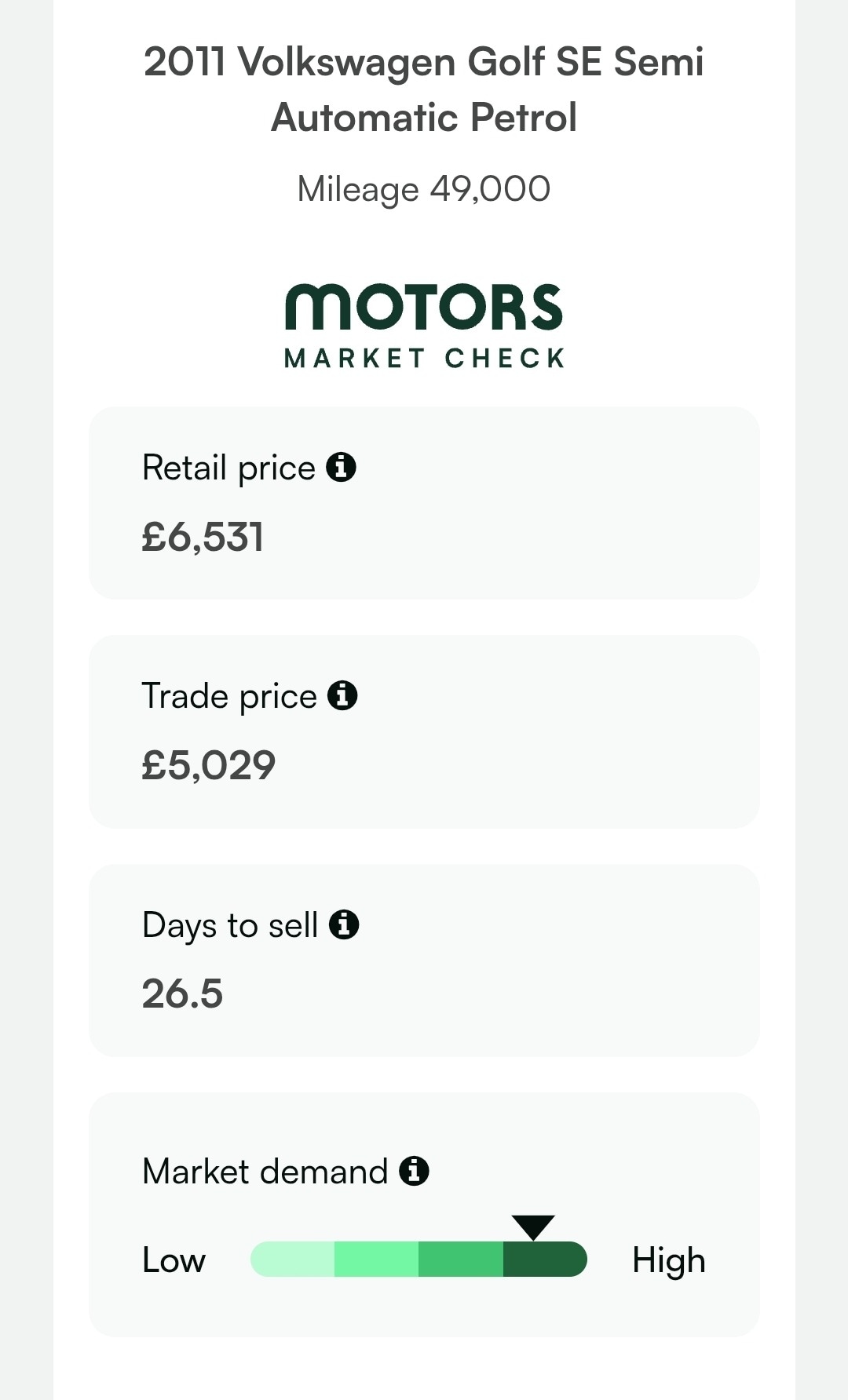Click the Trade price info icon
The height and width of the screenshot is (1400, 848).
pos(342,695)
